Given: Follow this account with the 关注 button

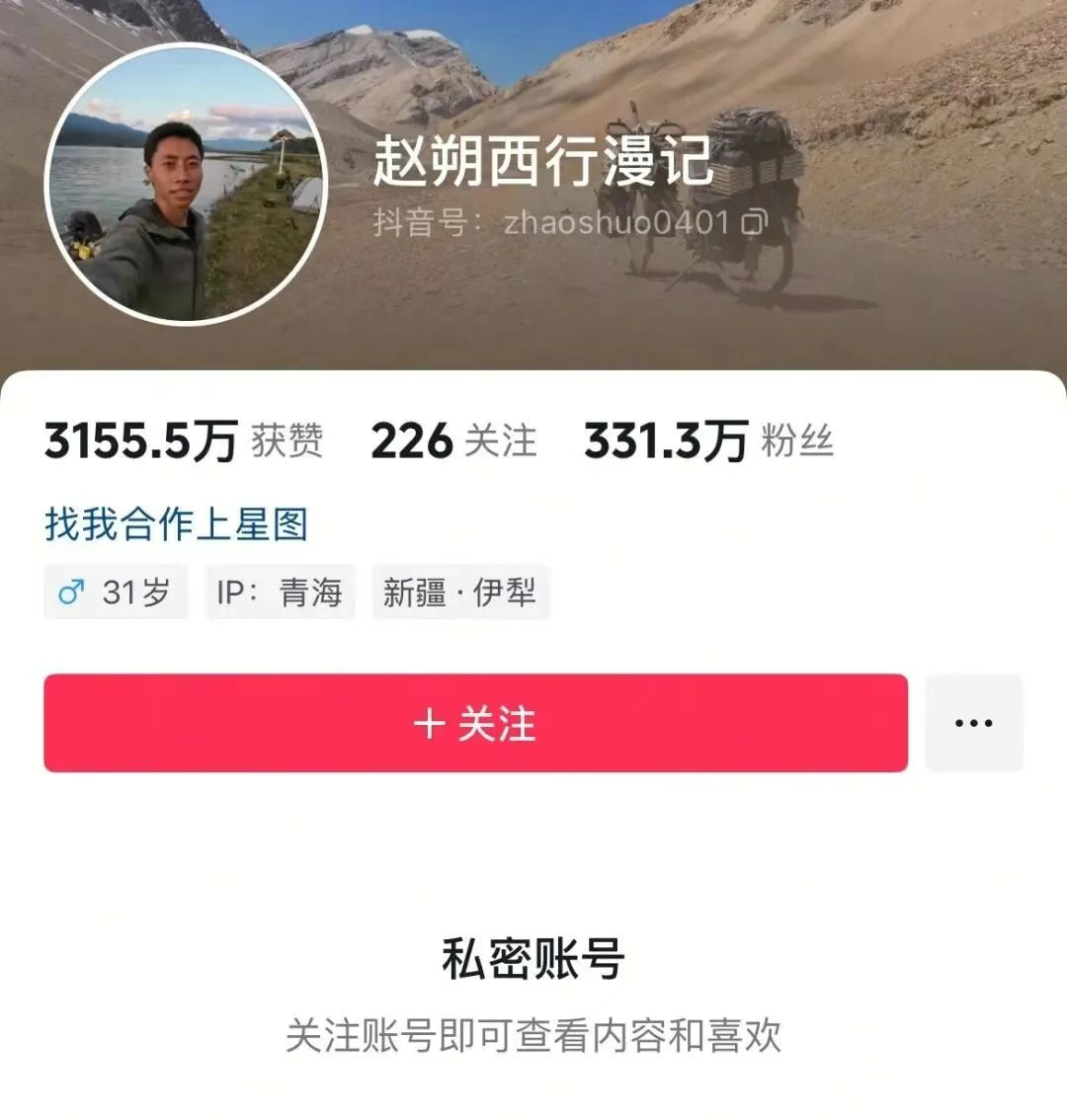Looking at the screenshot, I should click(475, 724).
